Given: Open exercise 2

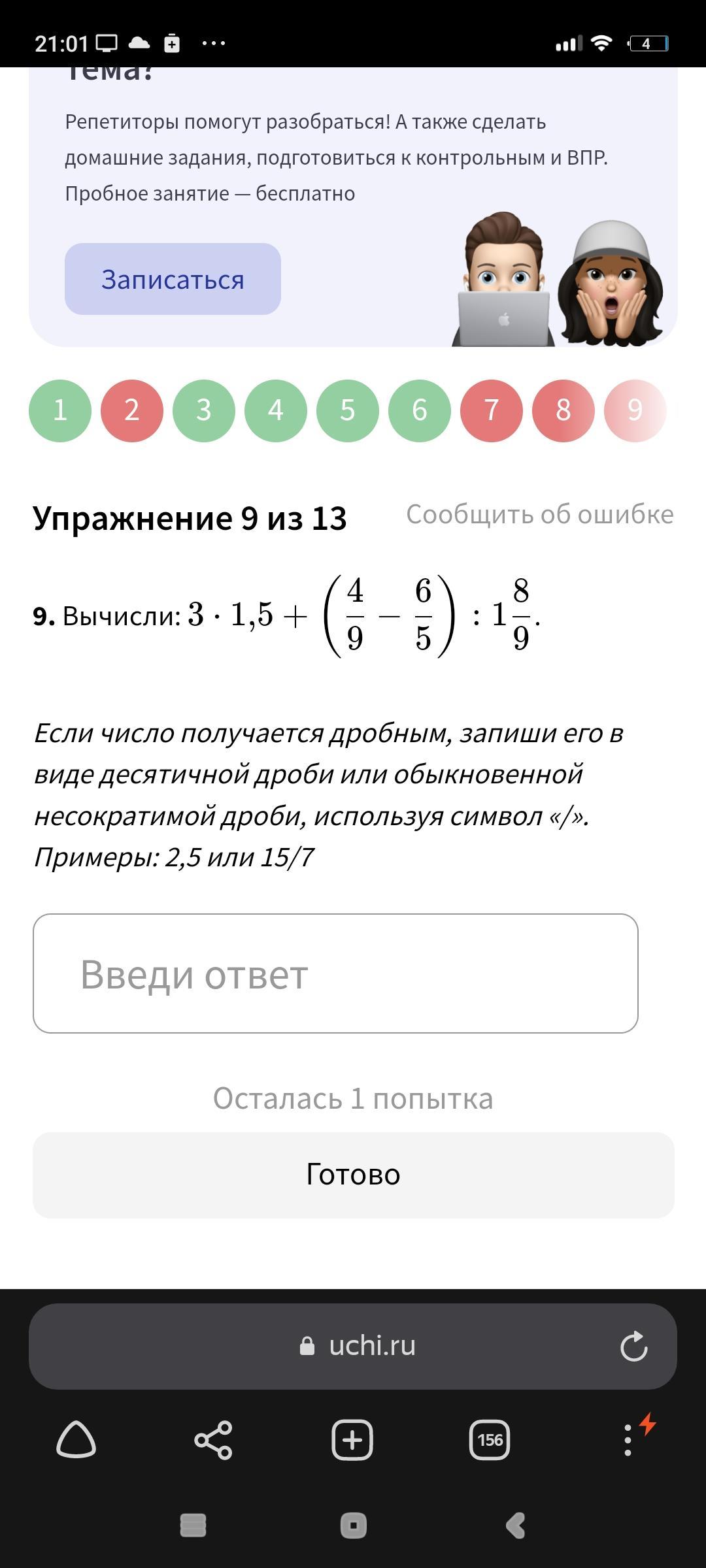Looking at the screenshot, I should point(132,410).
